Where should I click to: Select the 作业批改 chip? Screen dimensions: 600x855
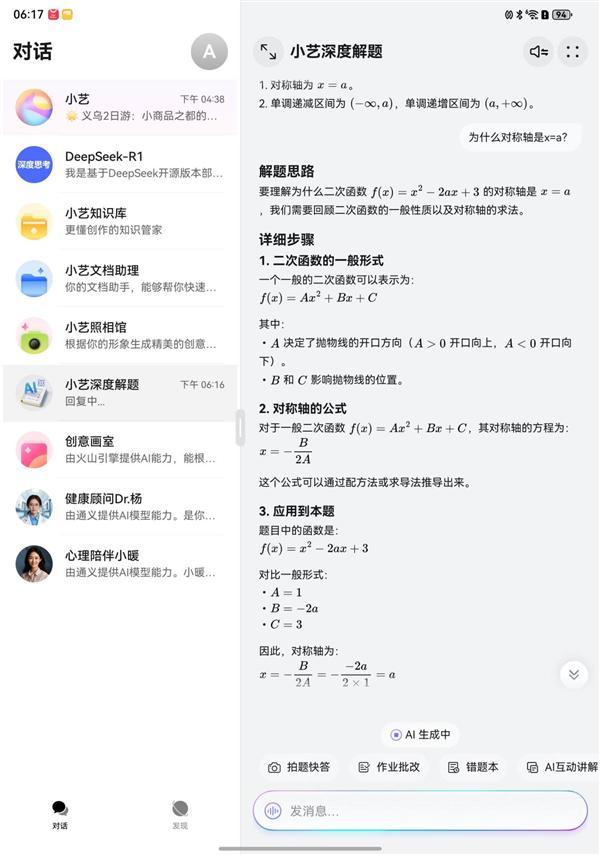pos(389,767)
